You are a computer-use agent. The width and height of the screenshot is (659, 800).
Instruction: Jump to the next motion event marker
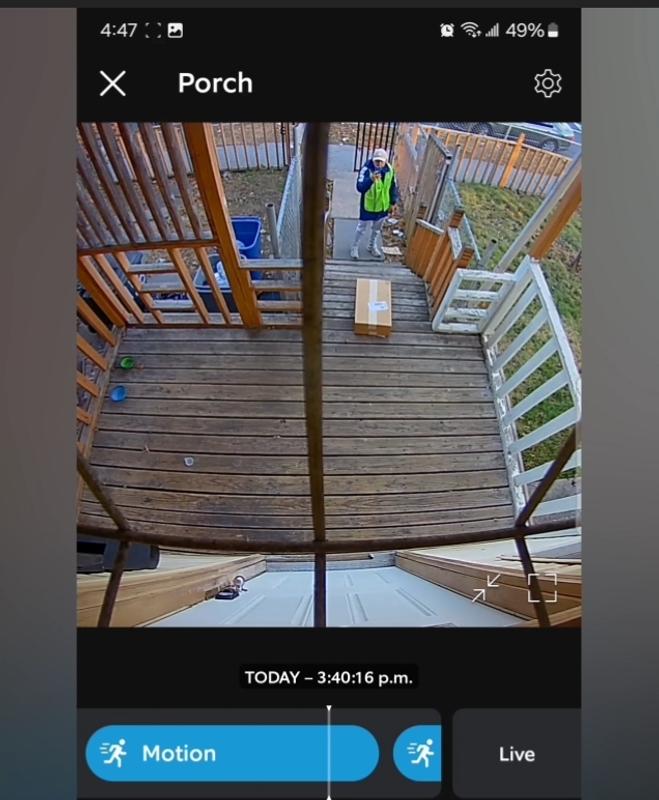pos(418,753)
